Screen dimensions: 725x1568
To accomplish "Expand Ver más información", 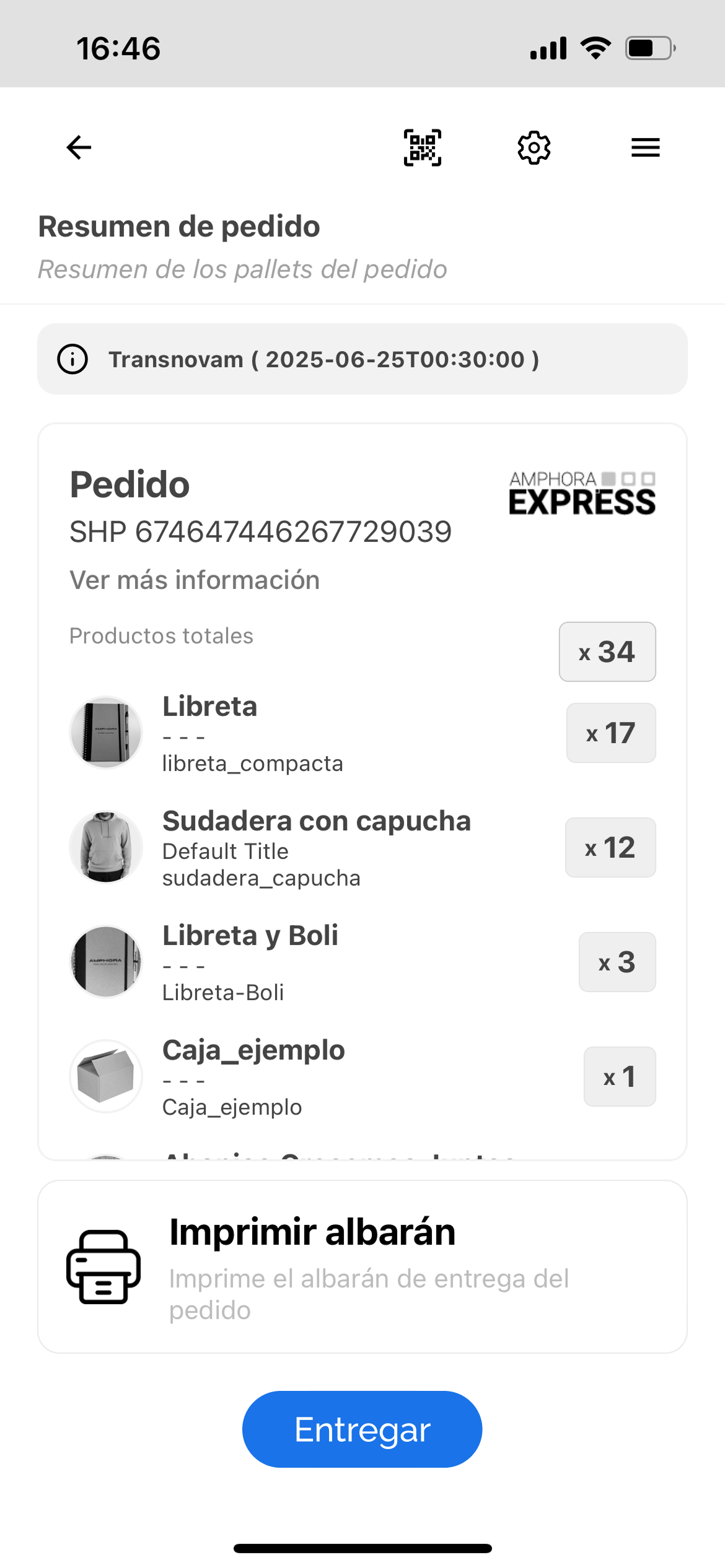I will (x=194, y=580).
